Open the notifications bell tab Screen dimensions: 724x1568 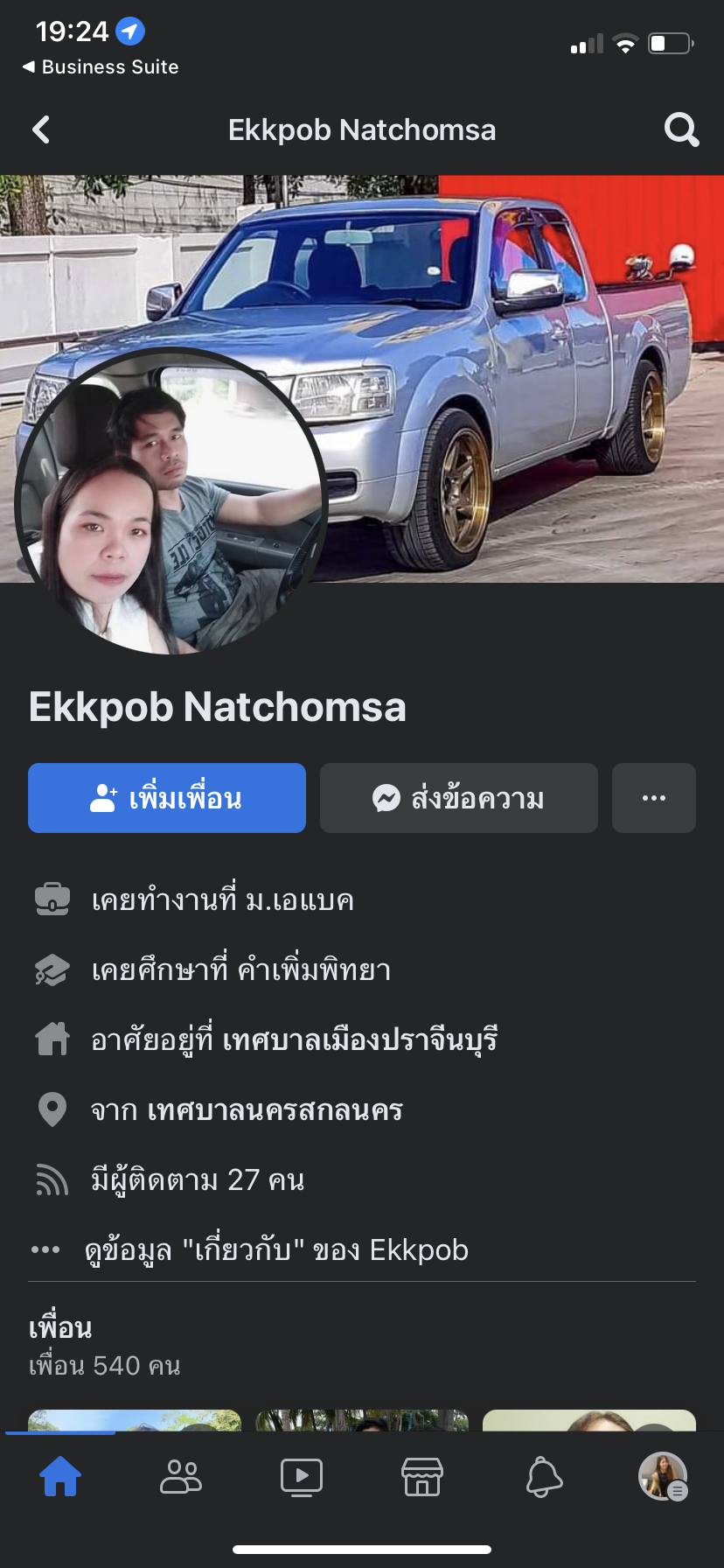tap(543, 1477)
